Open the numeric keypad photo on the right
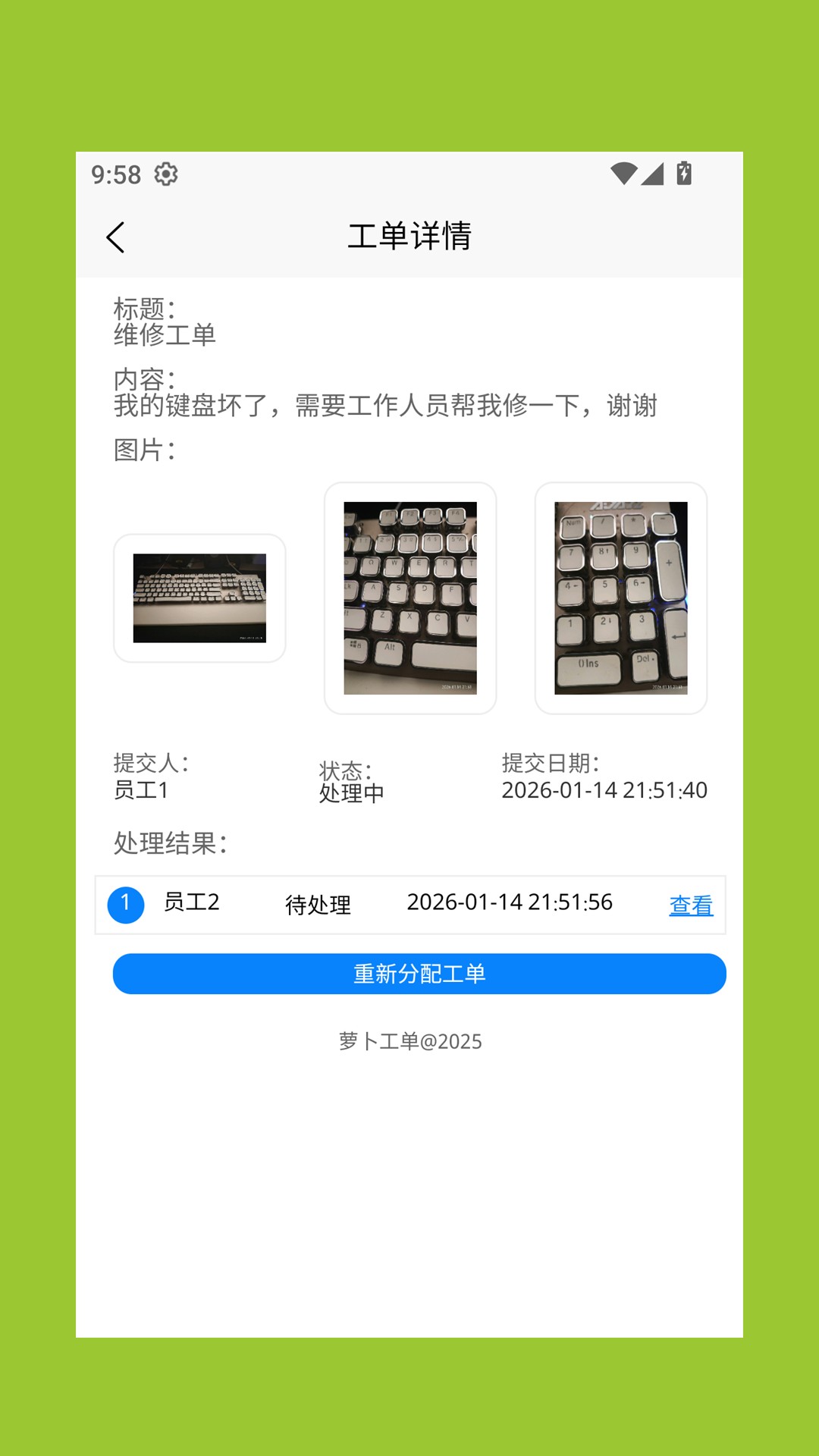Viewport: 819px width, 1456px height. pyautogui.click(x=620, y=597)
